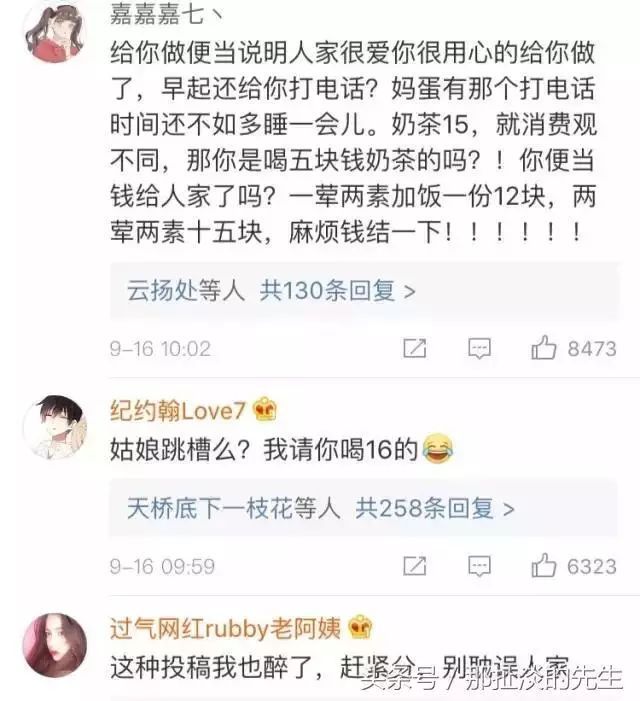Image resolution: width=640 pixels, height=701 pixels.
Task: View the 258 replies under 纪约翰Love7's comment
Action: [320, 508]
